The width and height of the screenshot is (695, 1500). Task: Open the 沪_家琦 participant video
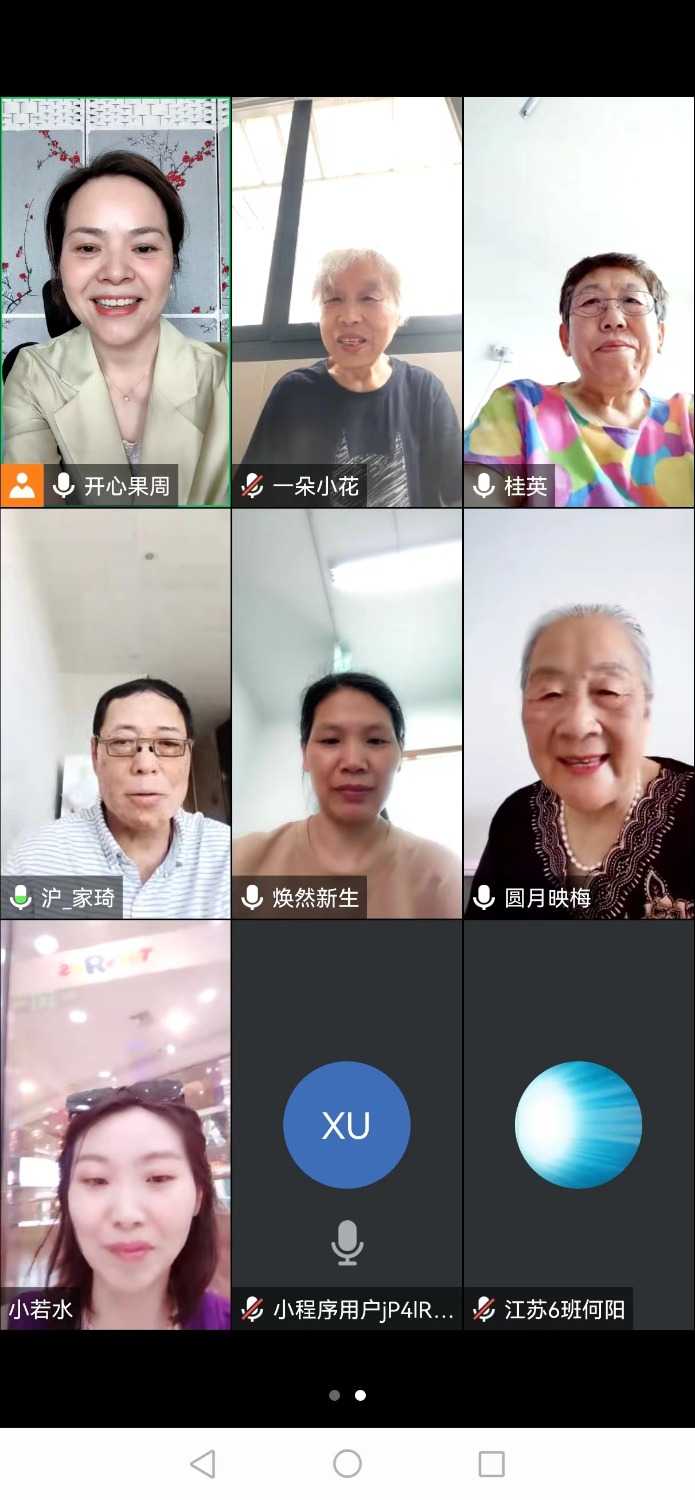(x=116, y=712)
